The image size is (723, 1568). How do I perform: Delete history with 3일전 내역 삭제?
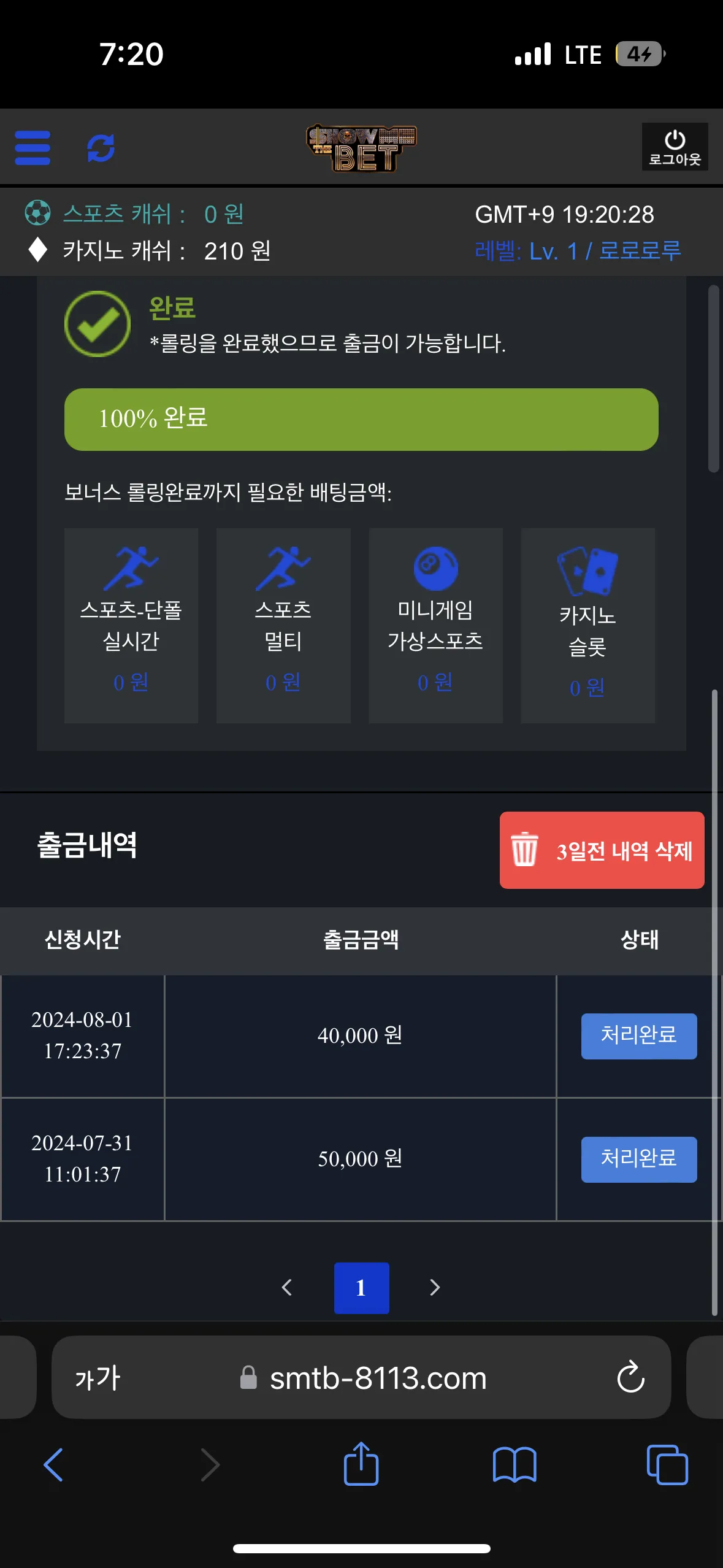[x=602, y=850]
